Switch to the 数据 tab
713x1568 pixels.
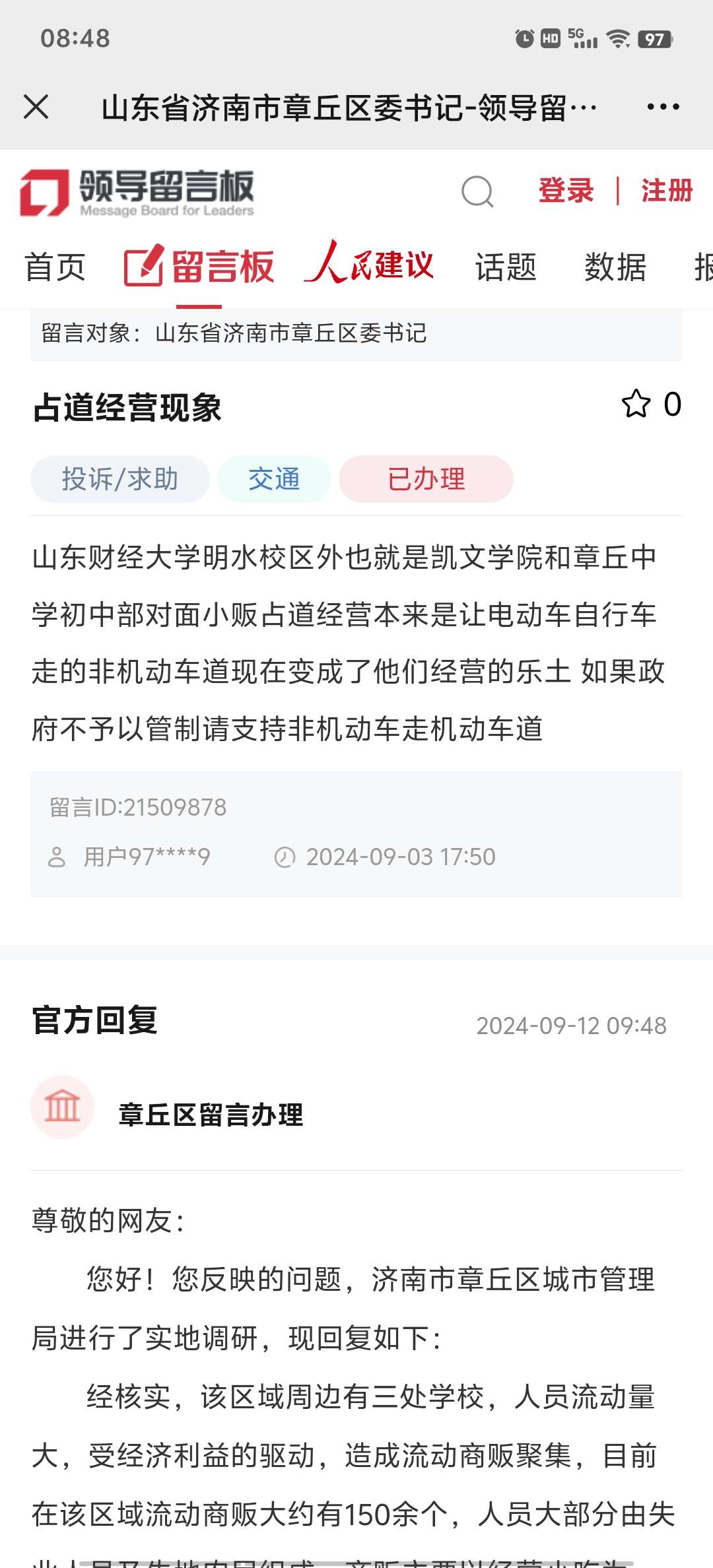[615, 267]
